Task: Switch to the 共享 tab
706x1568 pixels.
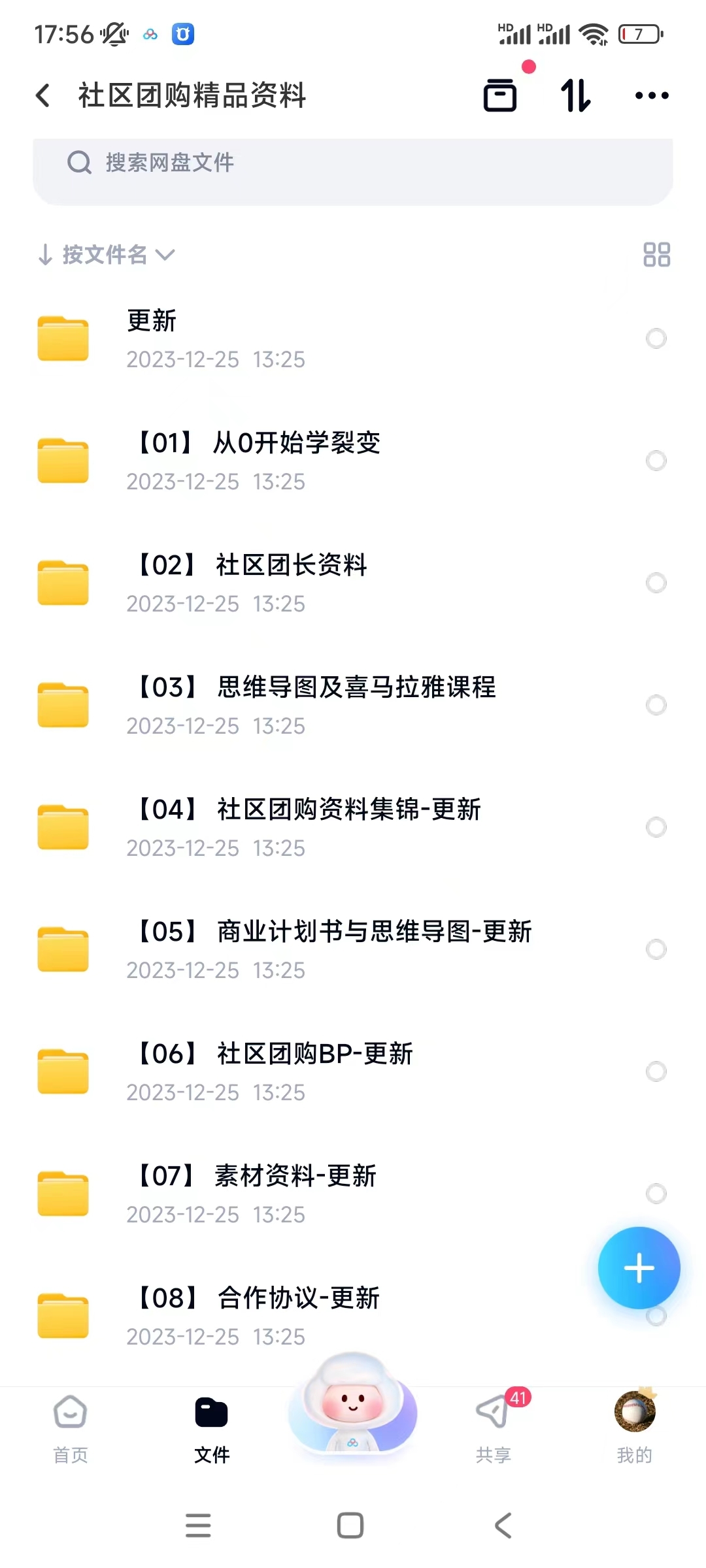Action: coord(494,1429)
